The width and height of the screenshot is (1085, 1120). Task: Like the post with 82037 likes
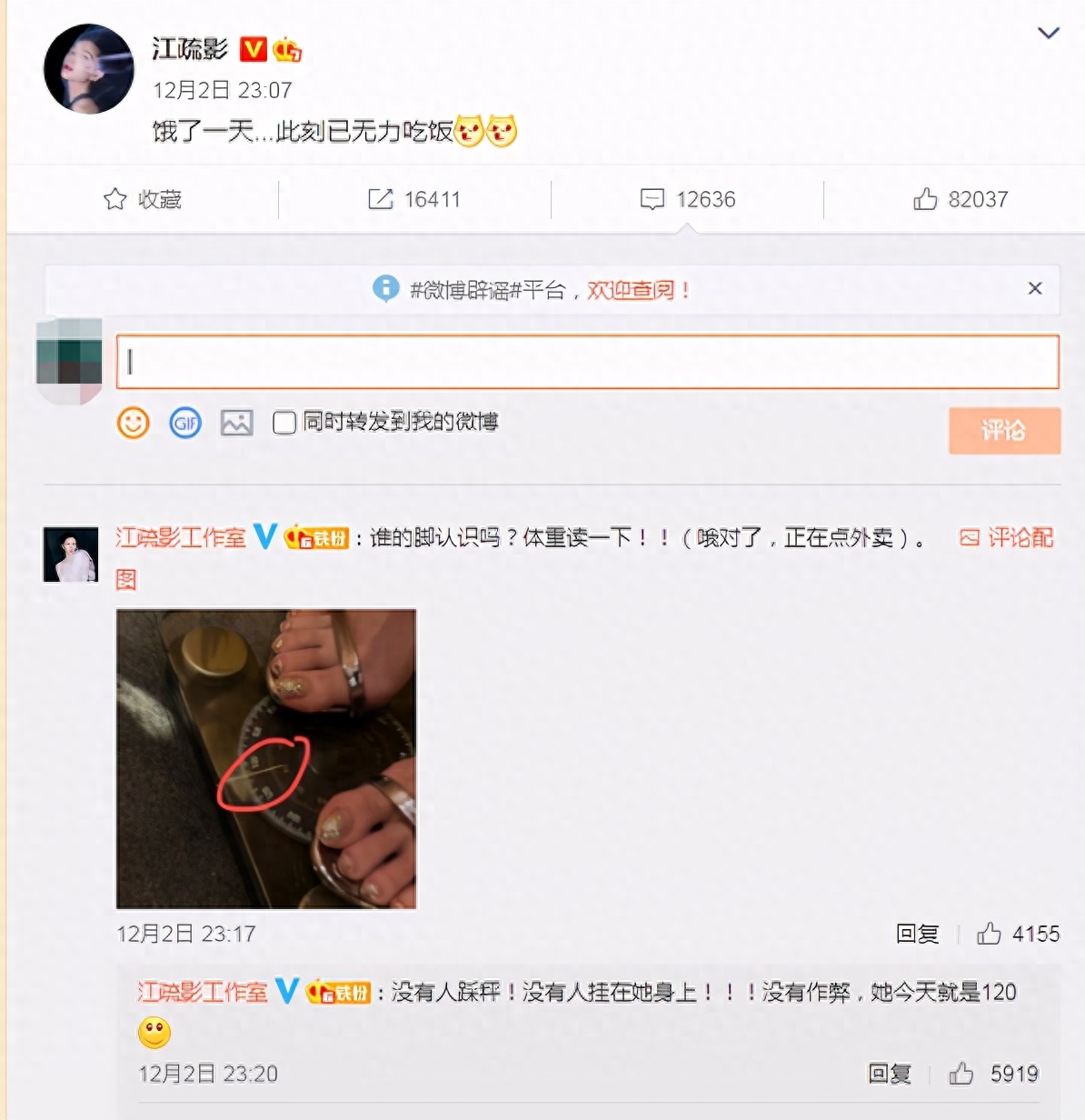click(961, 199)
